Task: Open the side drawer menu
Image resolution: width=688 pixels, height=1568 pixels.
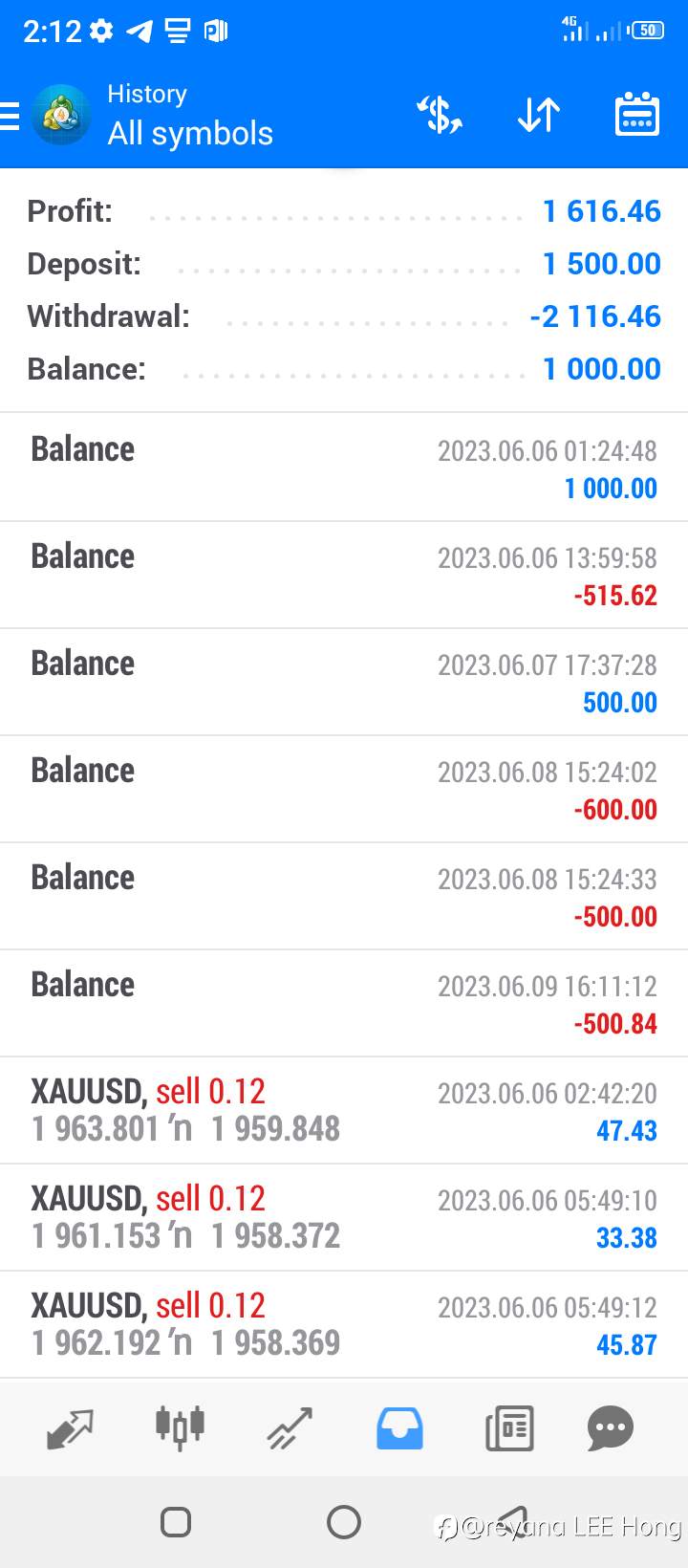Action: click(10, 116)
